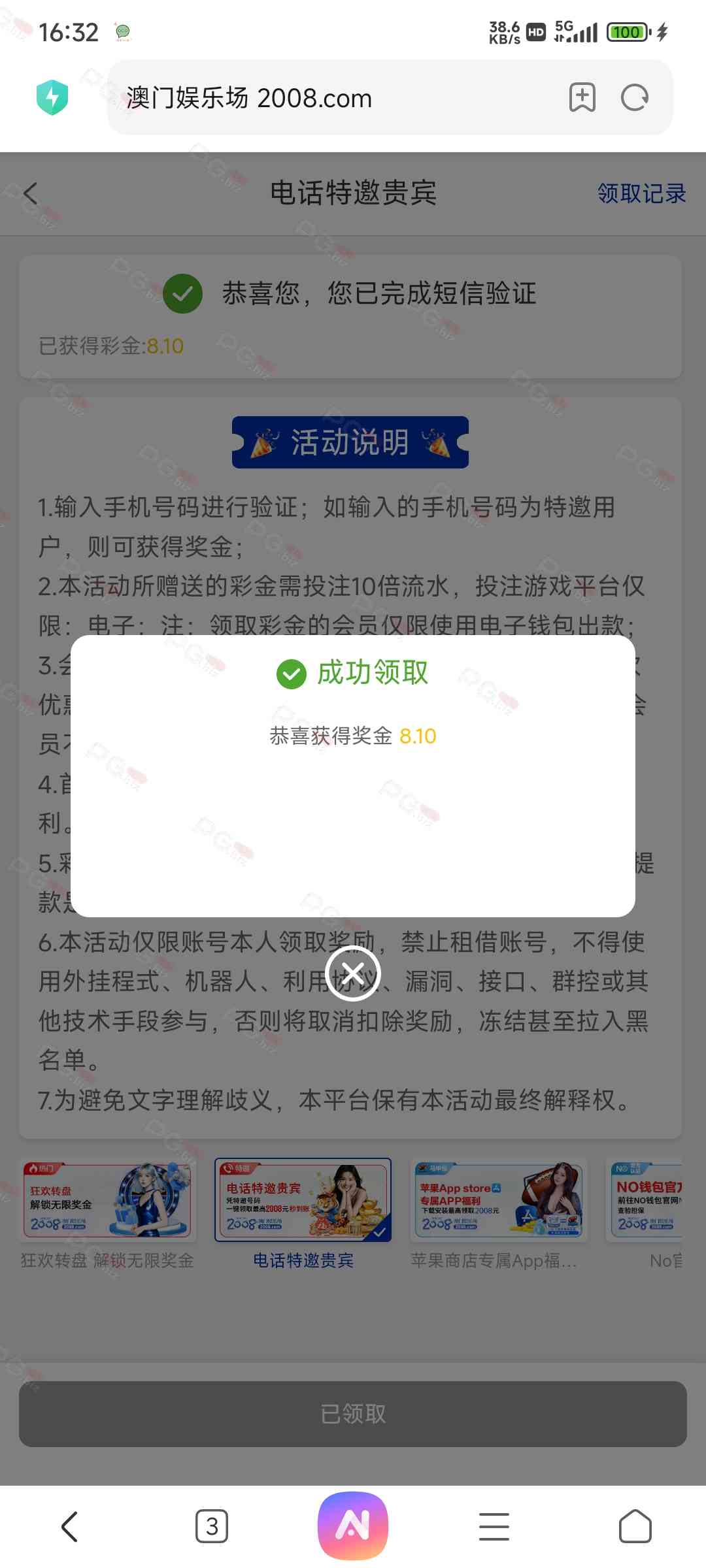
Task: Open the browser security shield
Action: point(52,98)
